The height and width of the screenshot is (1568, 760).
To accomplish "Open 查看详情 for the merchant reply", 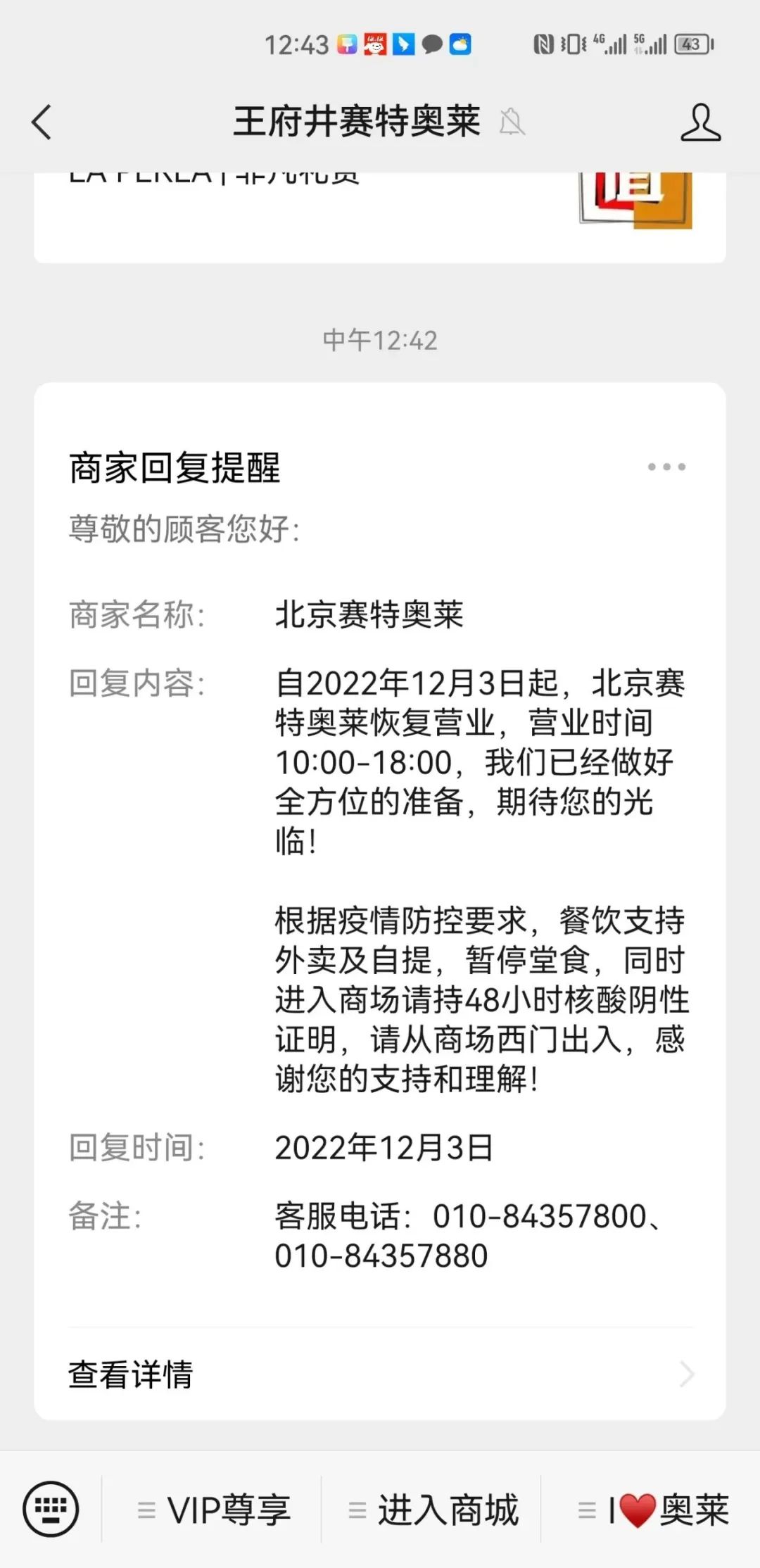I will click(x=380, y=1374).
